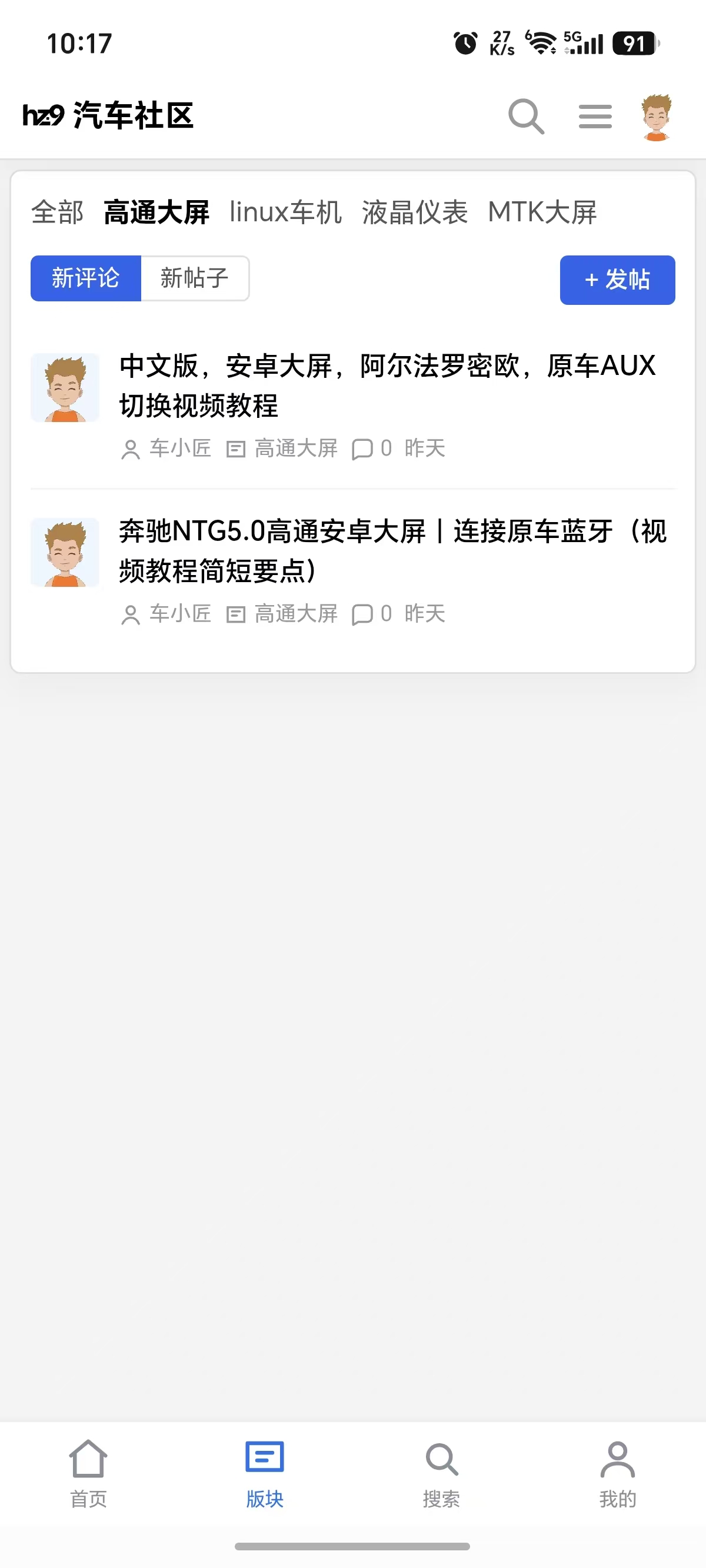The image size is (706, 1568).
Task: Open the MTK大屏 category tab
Action: pyautogui.click(x=542, y=212)
